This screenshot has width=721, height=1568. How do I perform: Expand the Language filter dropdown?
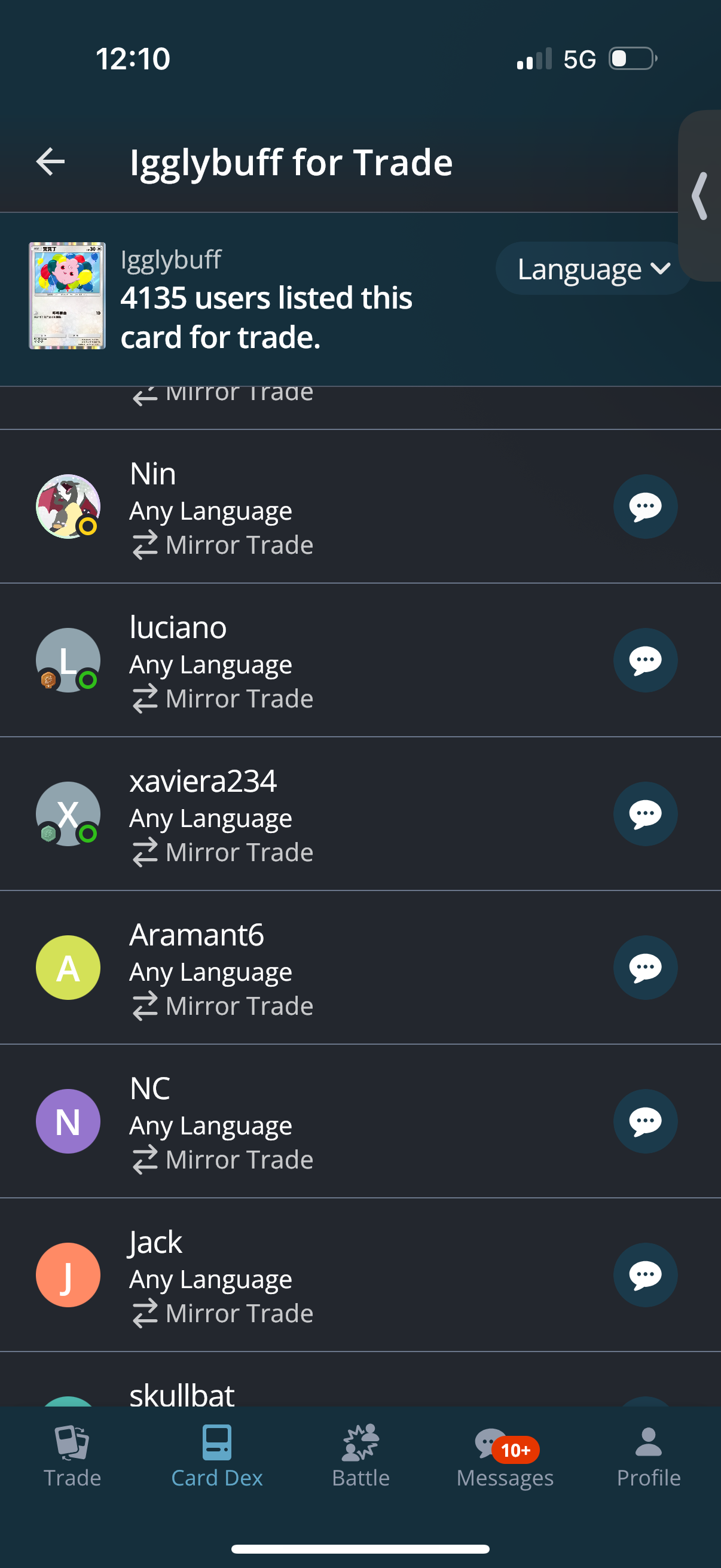pyautogui.click(x=592, y=269)
